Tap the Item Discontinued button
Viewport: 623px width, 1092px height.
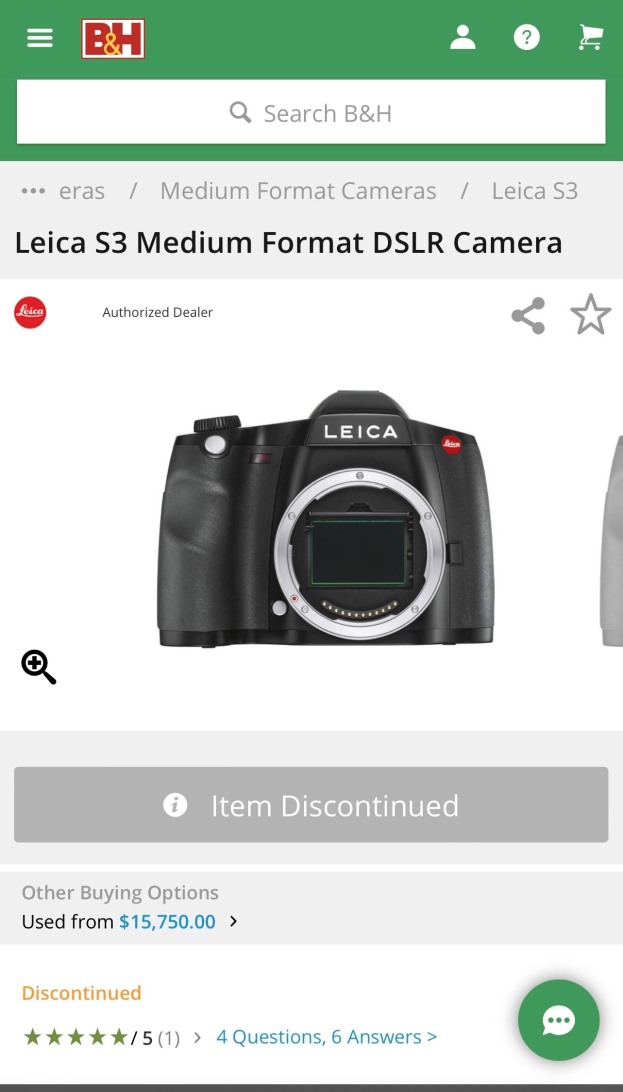pyautogui.click(x=311, y=805)
